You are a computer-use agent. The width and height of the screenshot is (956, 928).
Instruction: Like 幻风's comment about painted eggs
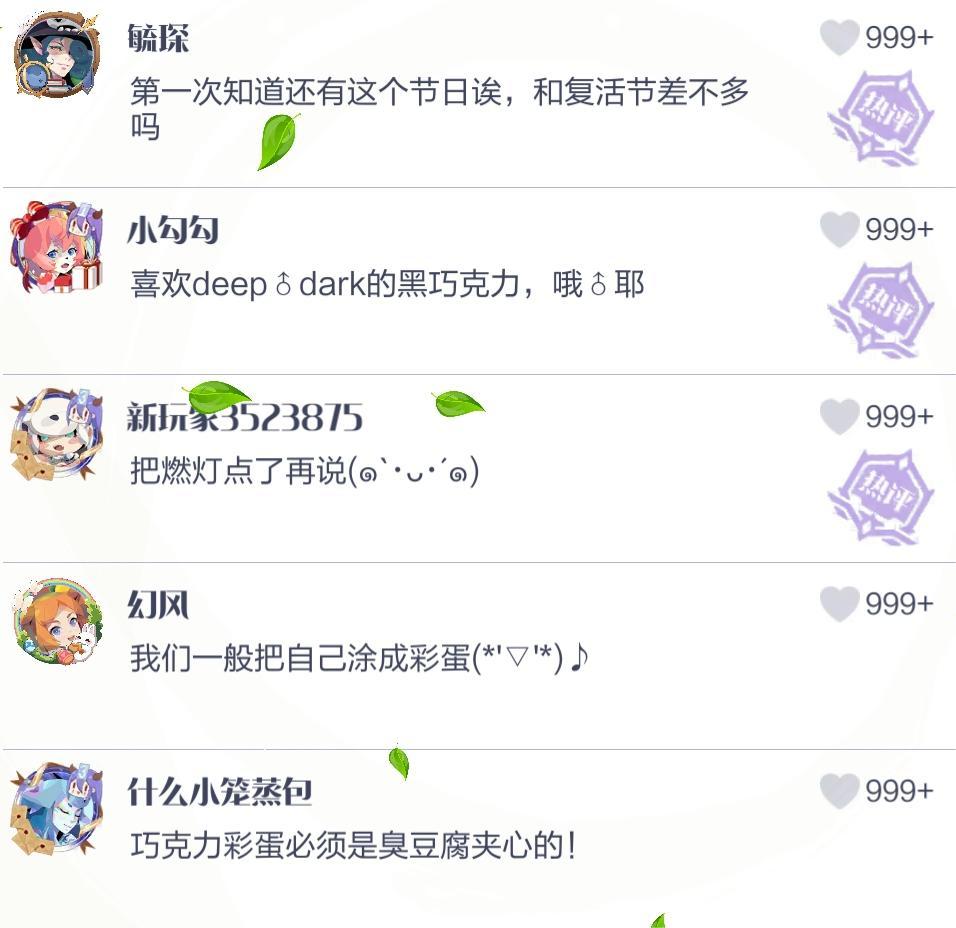[838, 604]
